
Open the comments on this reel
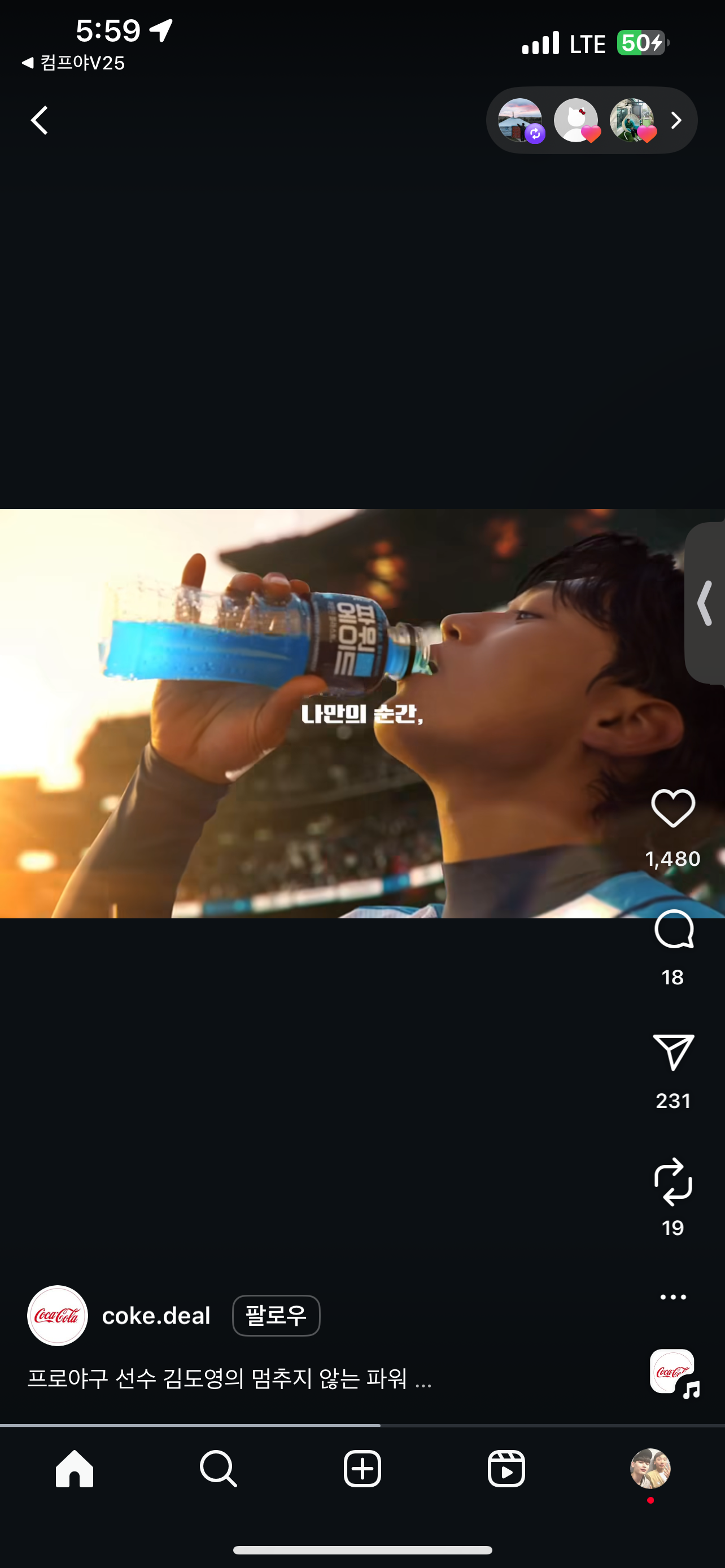(x=672, y=930)
